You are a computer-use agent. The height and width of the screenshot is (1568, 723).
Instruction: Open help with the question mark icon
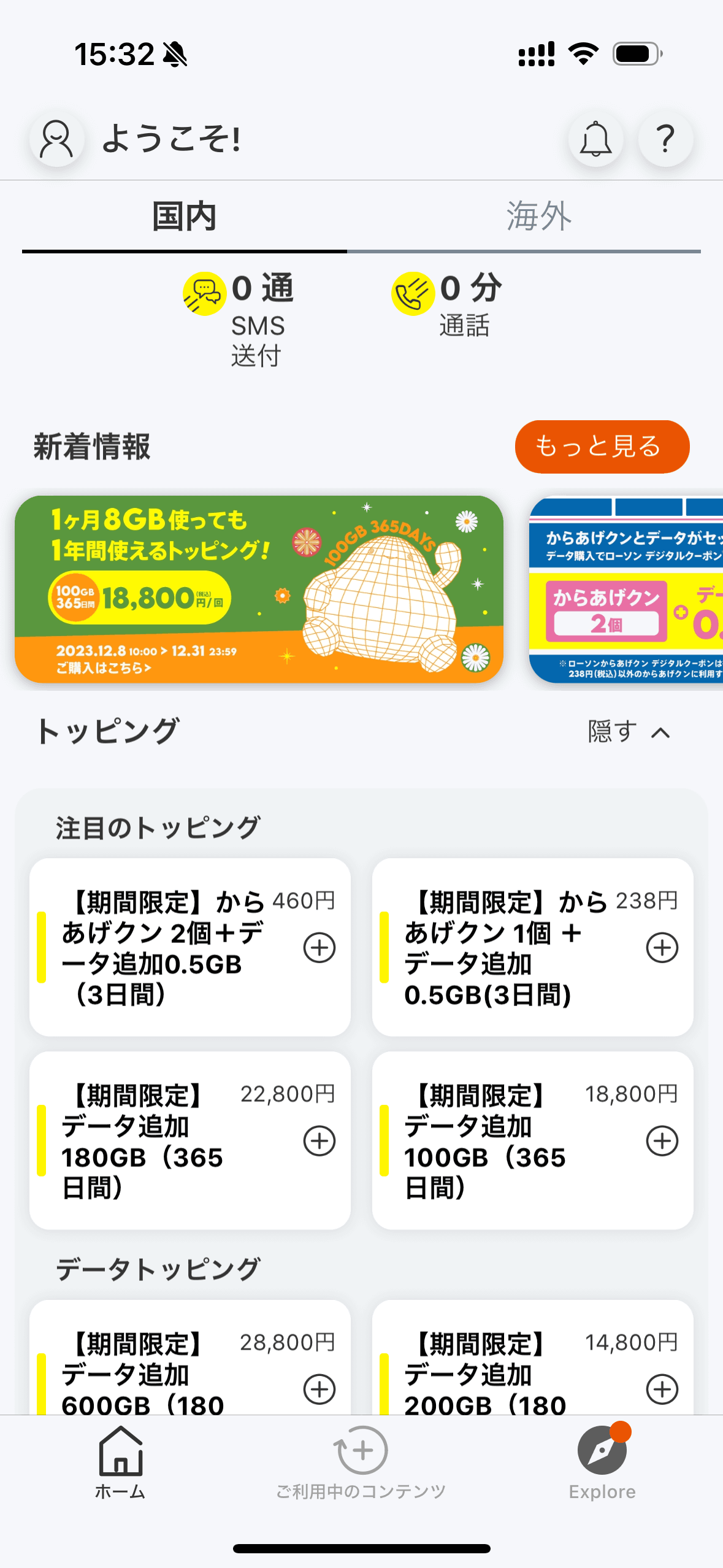[666, 139]
